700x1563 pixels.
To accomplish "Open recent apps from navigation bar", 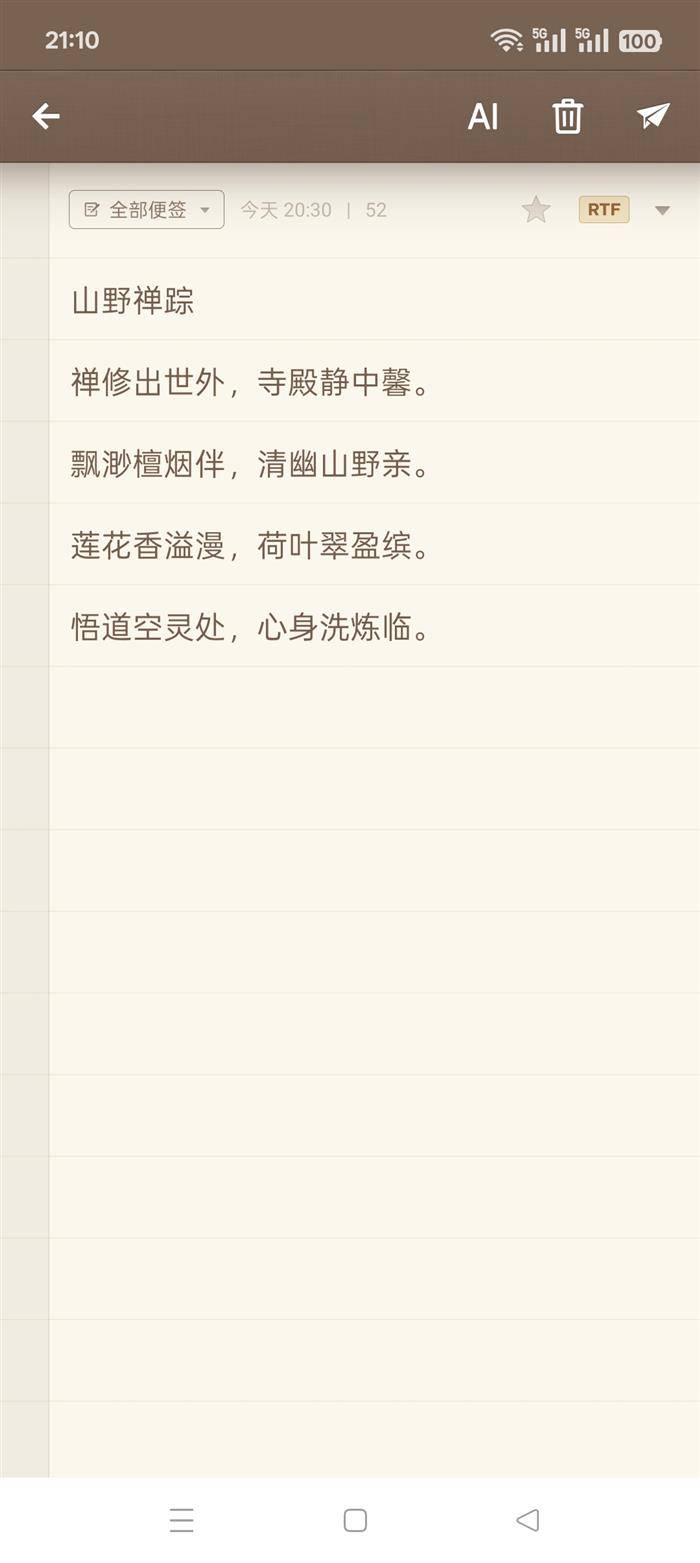I will pos(181,1520).
